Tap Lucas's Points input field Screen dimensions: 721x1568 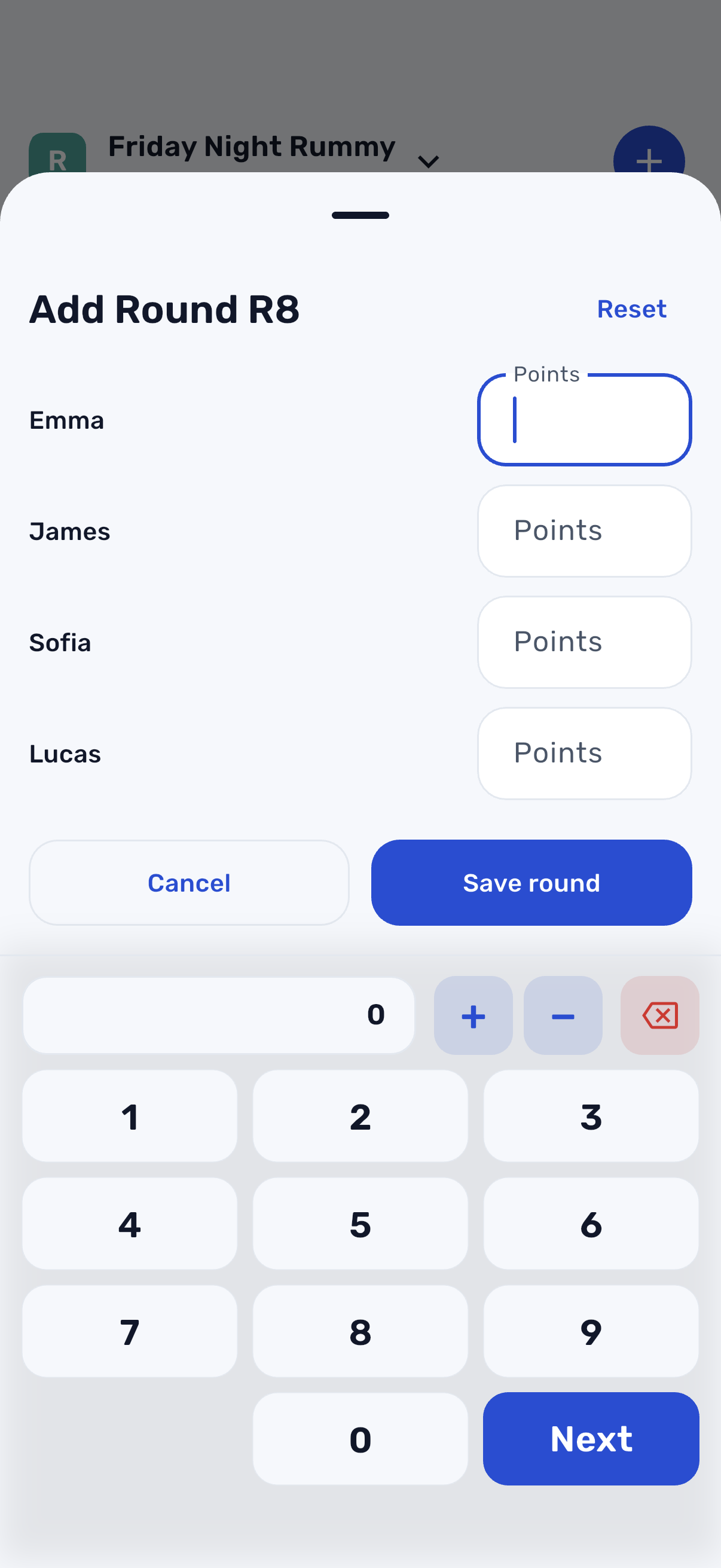[583, 753]
